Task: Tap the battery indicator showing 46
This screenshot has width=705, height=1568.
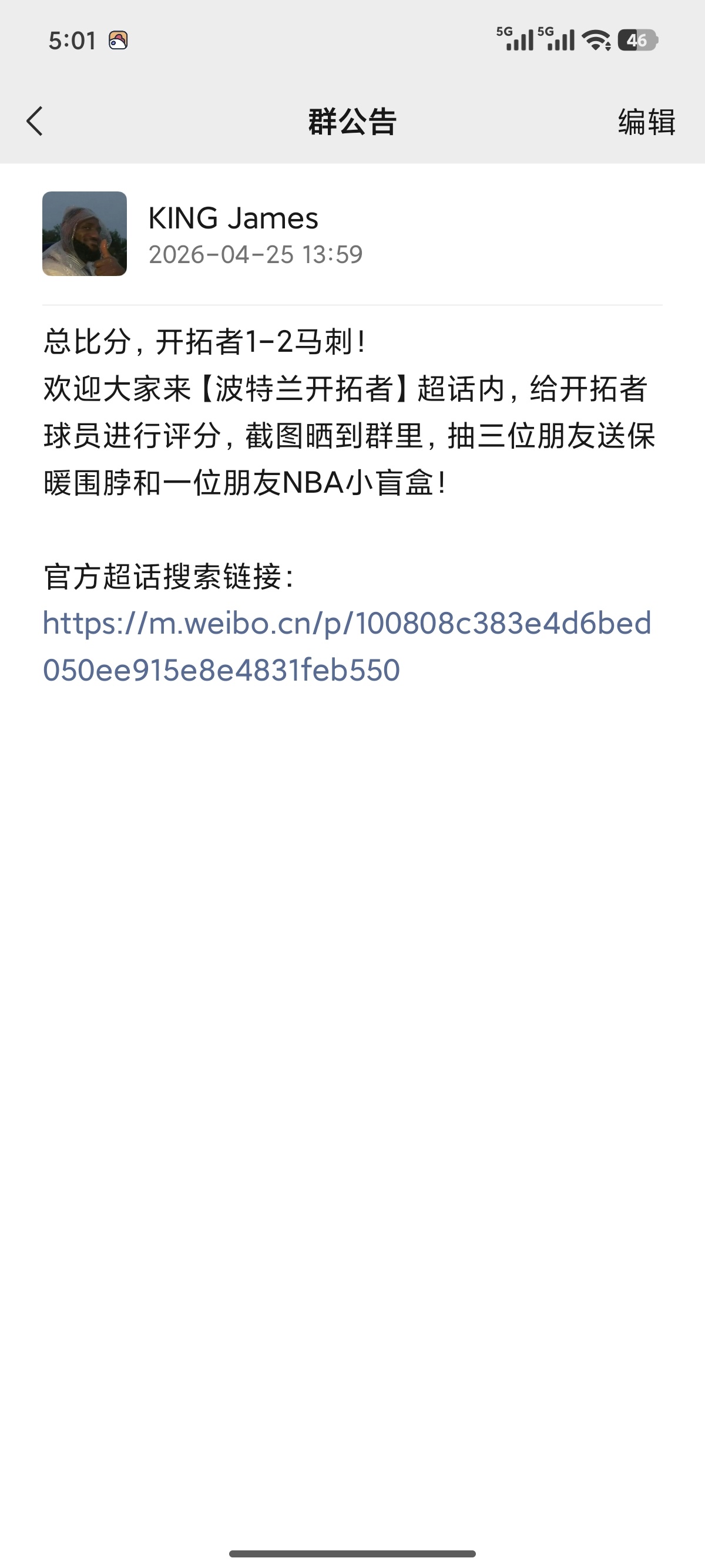Action: pos(639,39)
